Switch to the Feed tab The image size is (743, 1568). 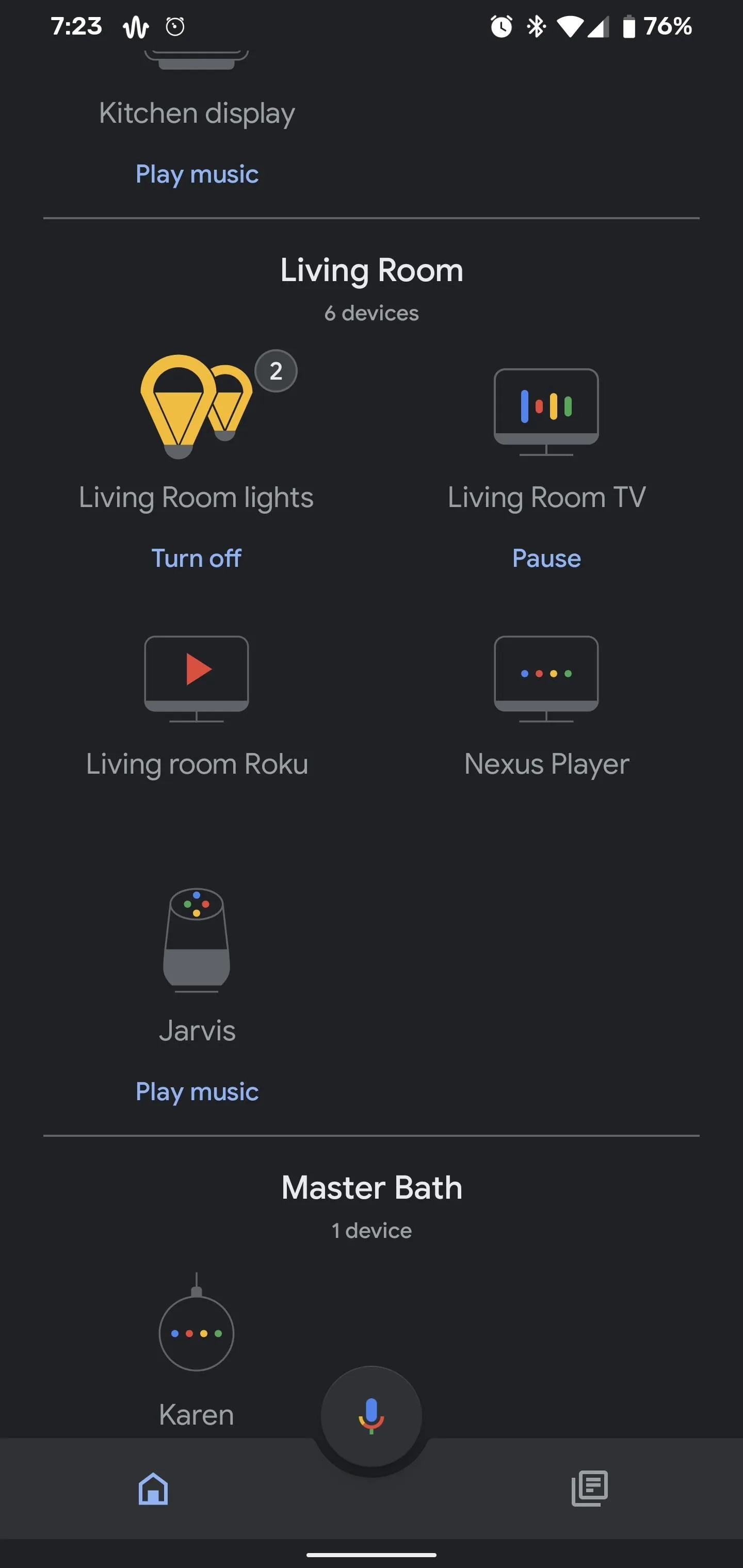(590, 1489)
